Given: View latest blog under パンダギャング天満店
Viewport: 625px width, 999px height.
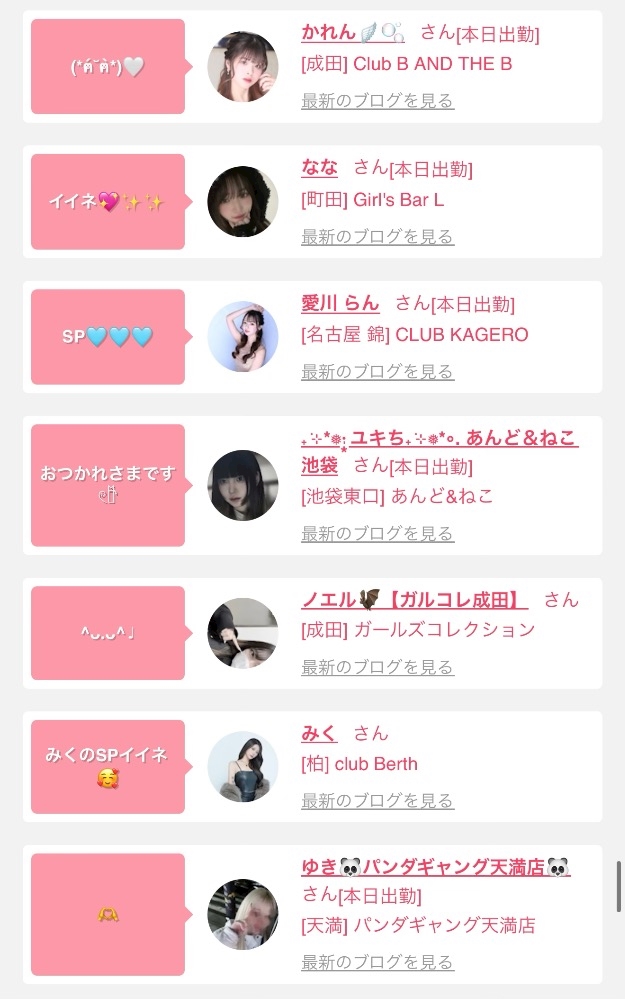Looking at the screenshot, I should pyautogui.click(x=377, y=963).
